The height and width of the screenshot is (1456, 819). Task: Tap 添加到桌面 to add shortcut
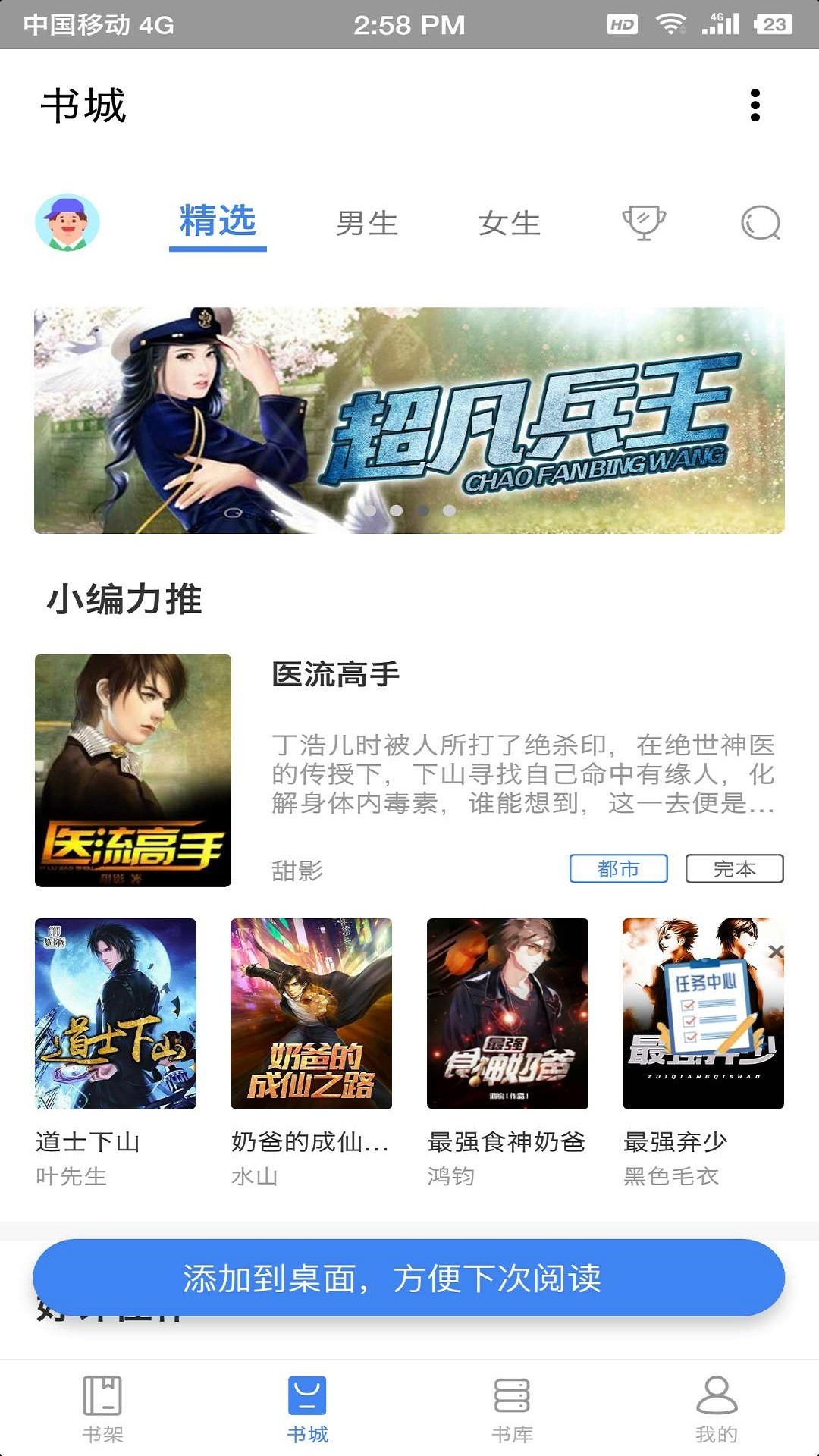(409, 1276)
